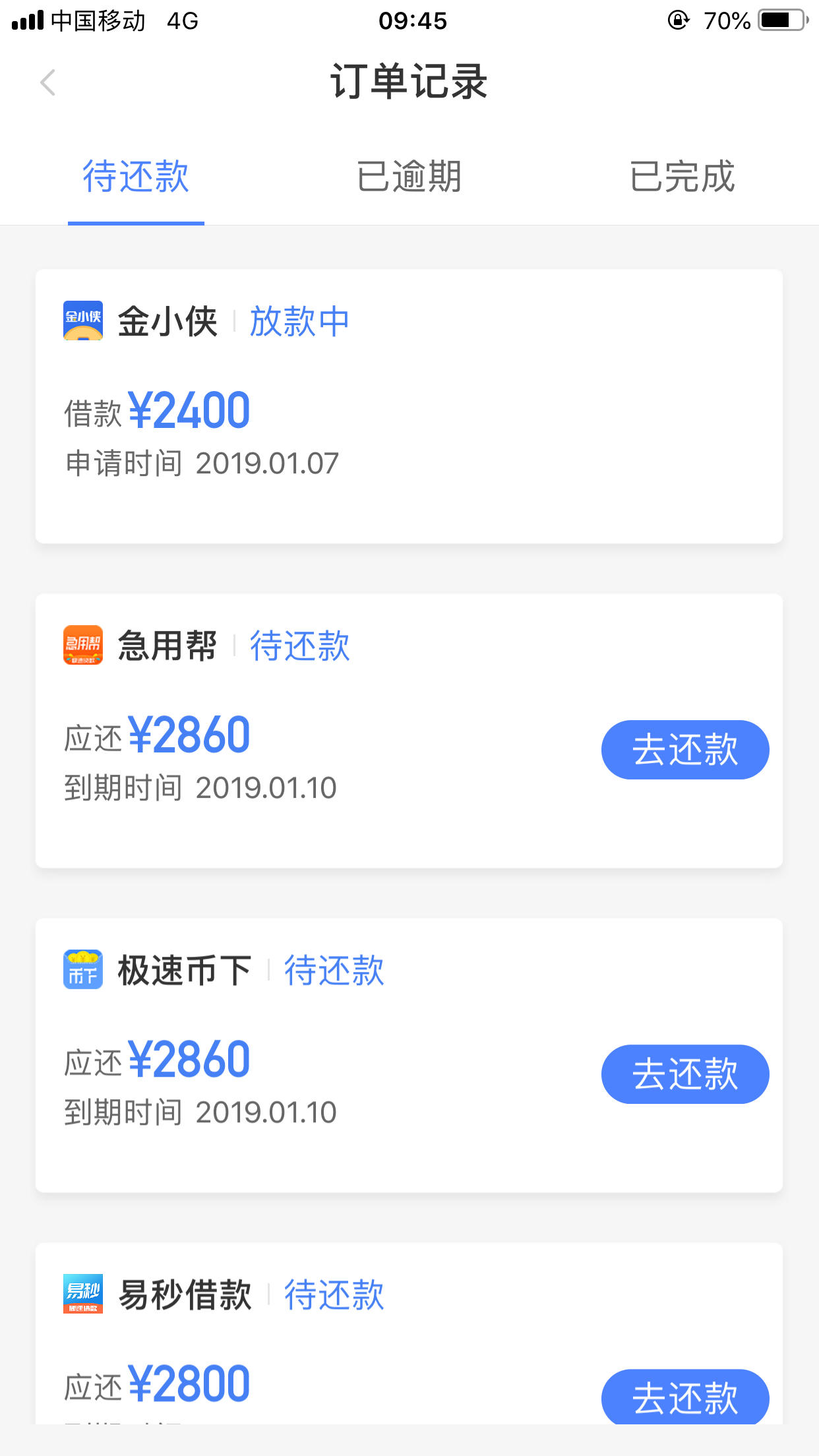Switch to the 已完成 tab

point(682,177)
